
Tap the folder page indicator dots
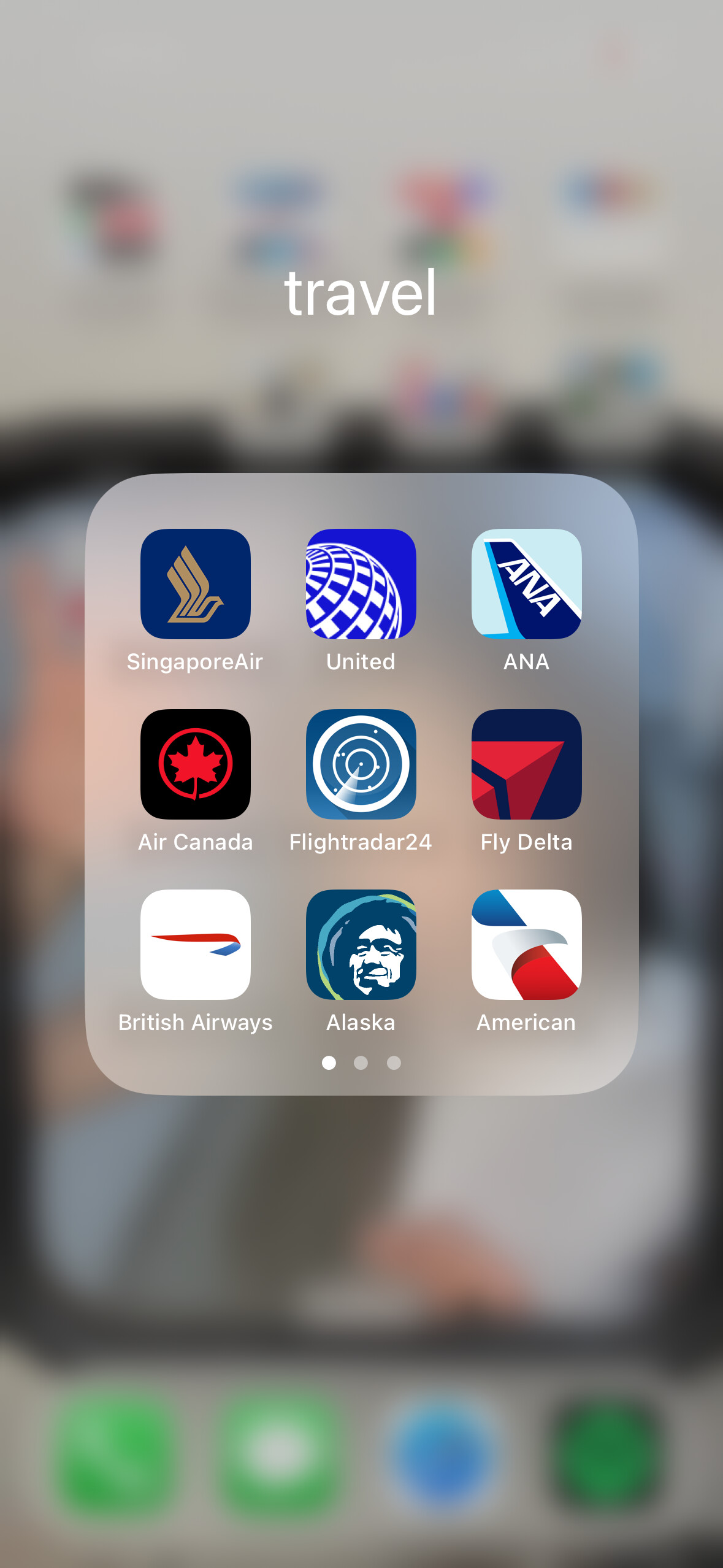(x=361, y=1063)
